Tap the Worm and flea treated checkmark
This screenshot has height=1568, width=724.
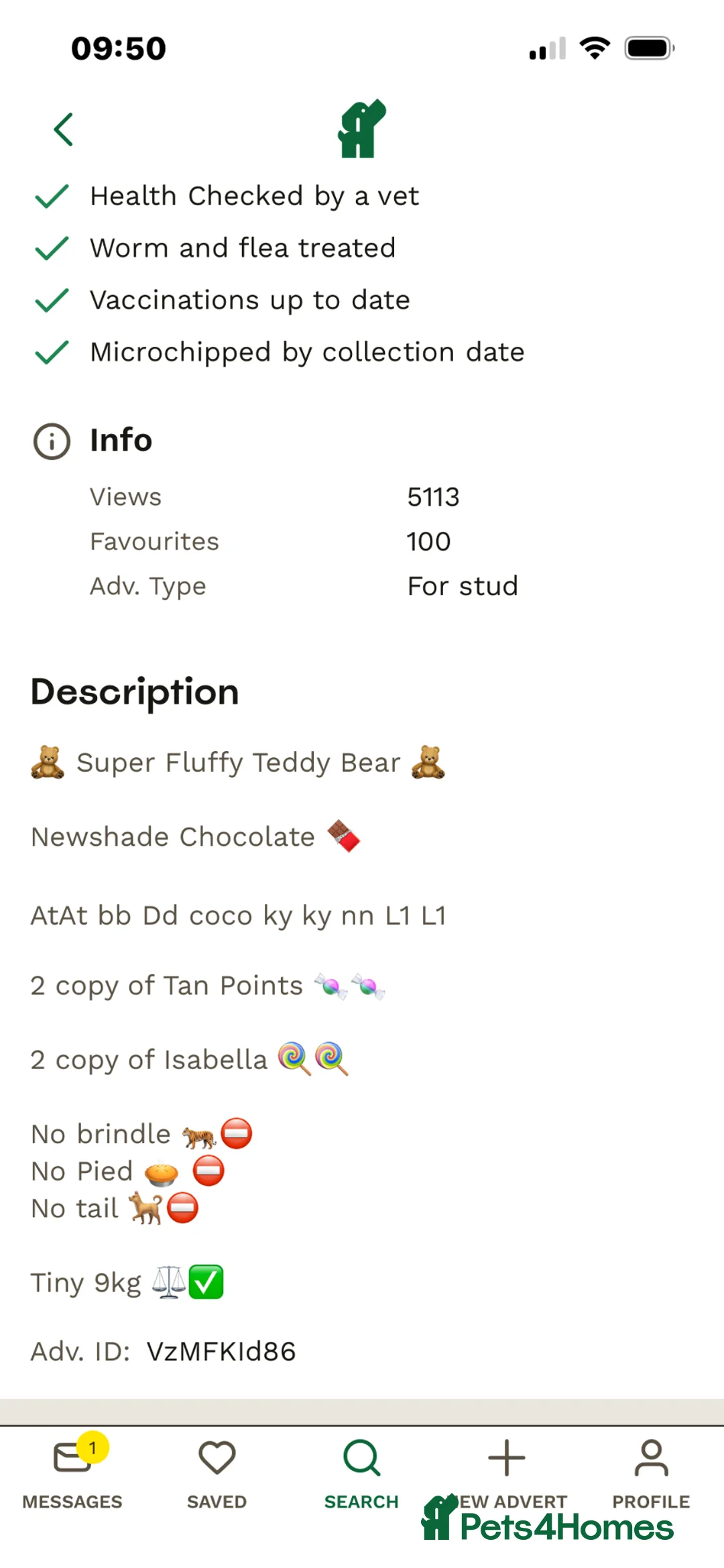[52, 248]
